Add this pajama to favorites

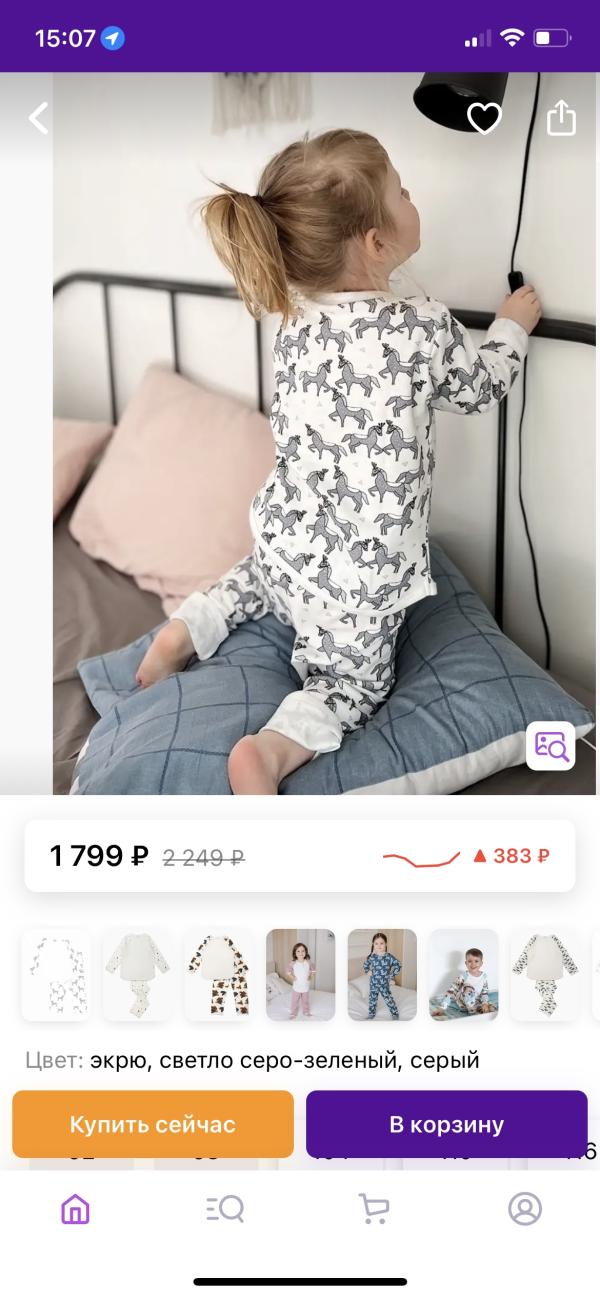click(x=484, y=119)
